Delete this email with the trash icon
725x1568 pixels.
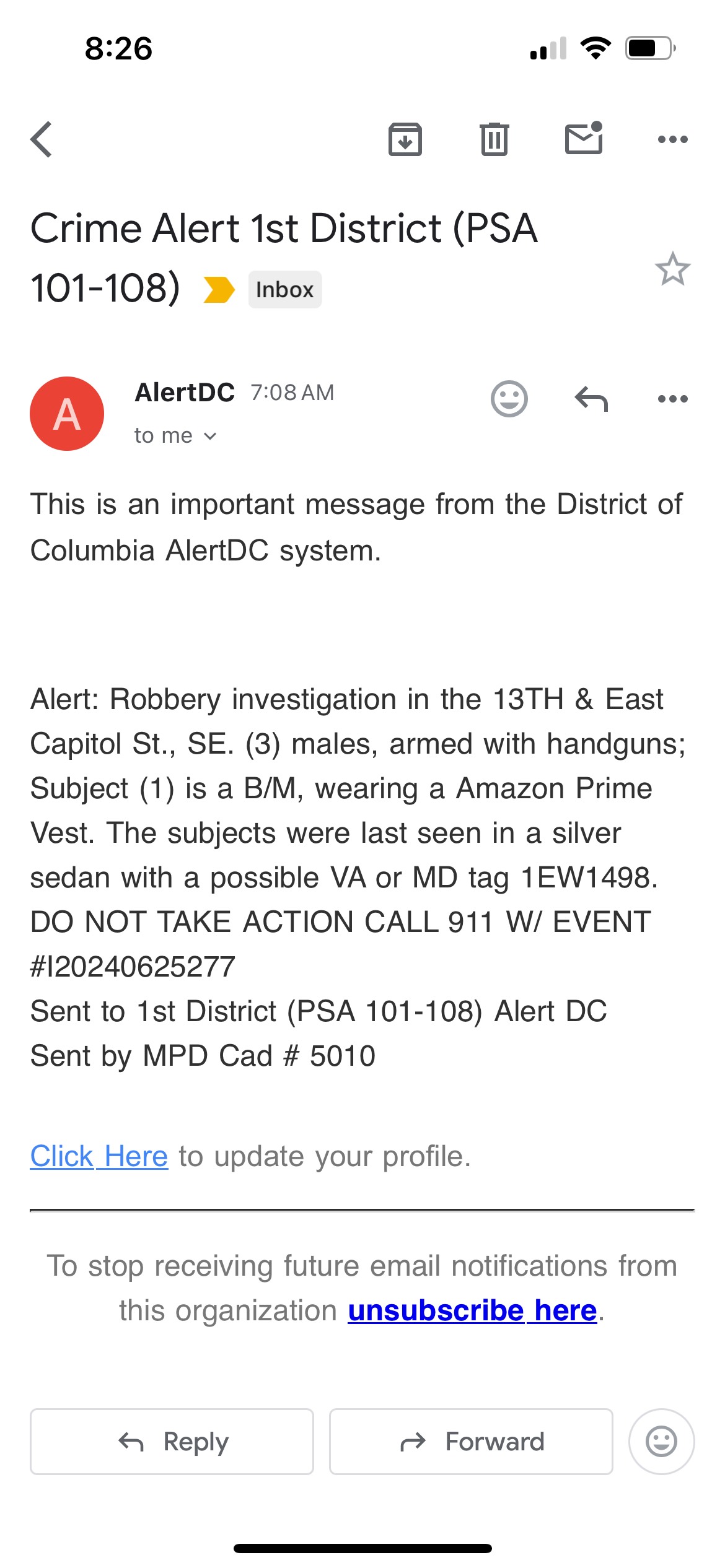pos(494,139)
